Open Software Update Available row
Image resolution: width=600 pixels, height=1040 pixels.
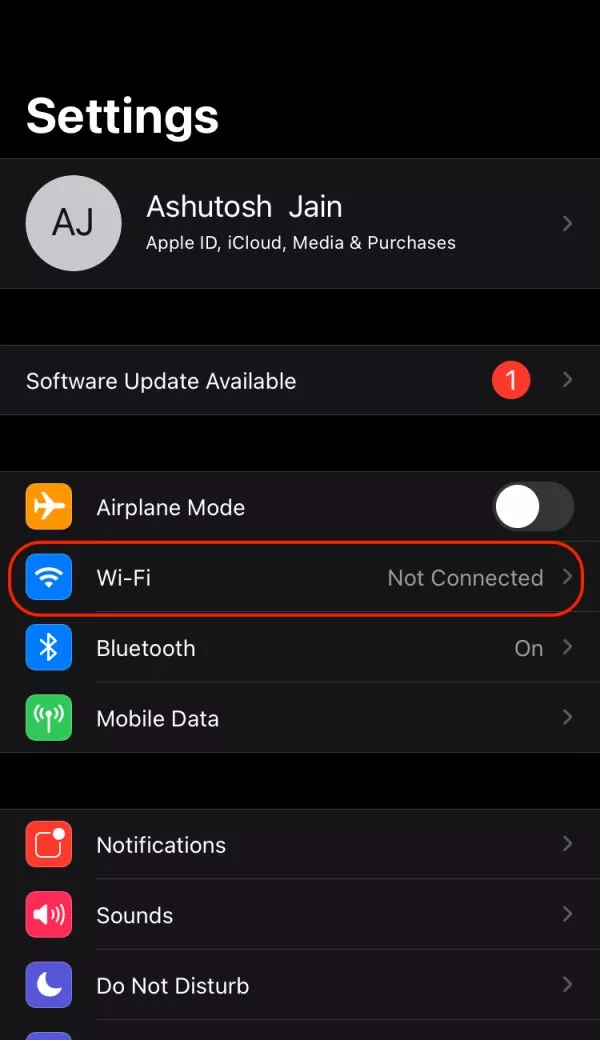click(300, 380)
